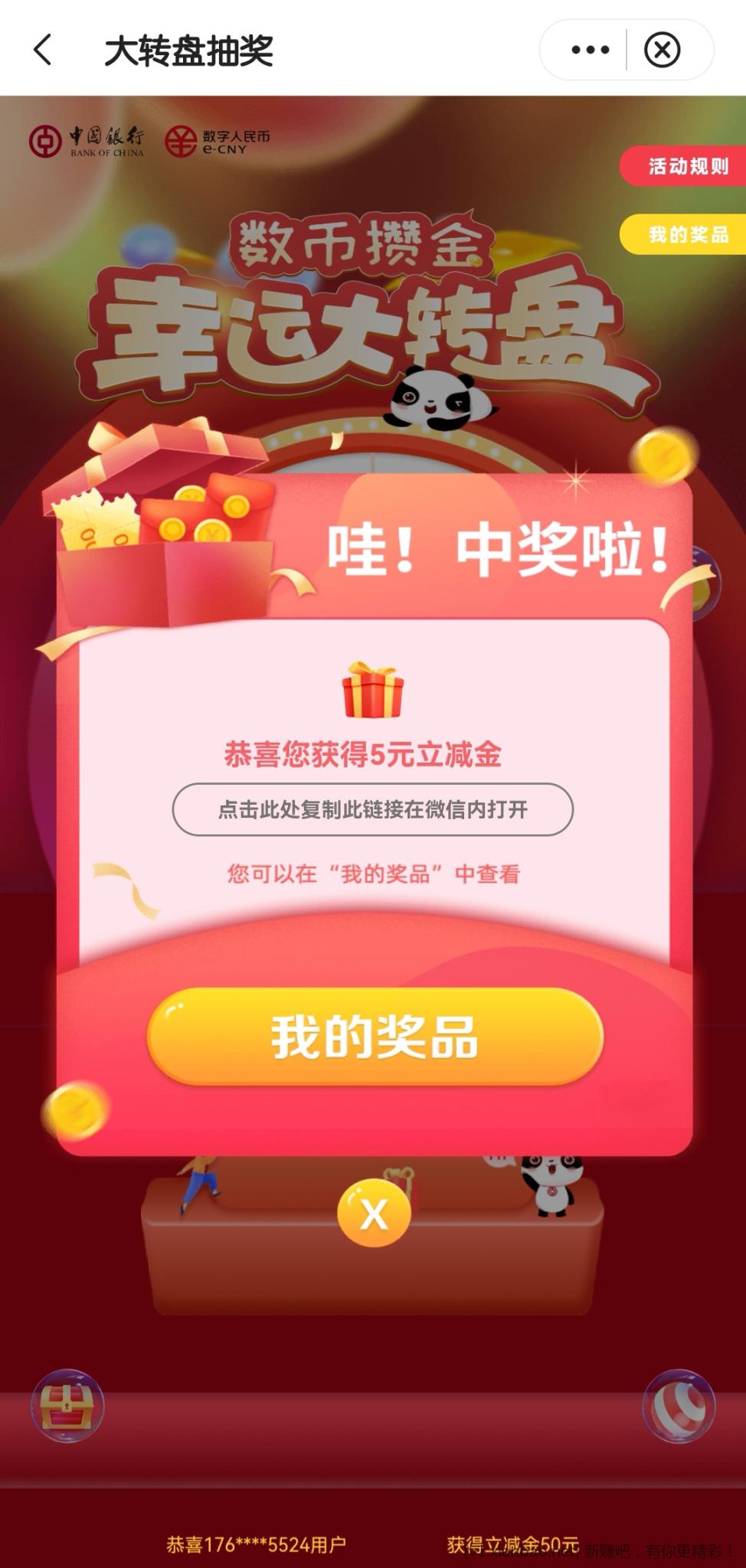The image size is (746, 1568).
Task: Open the striped ball bubble icon
Action: (679, 1406)
